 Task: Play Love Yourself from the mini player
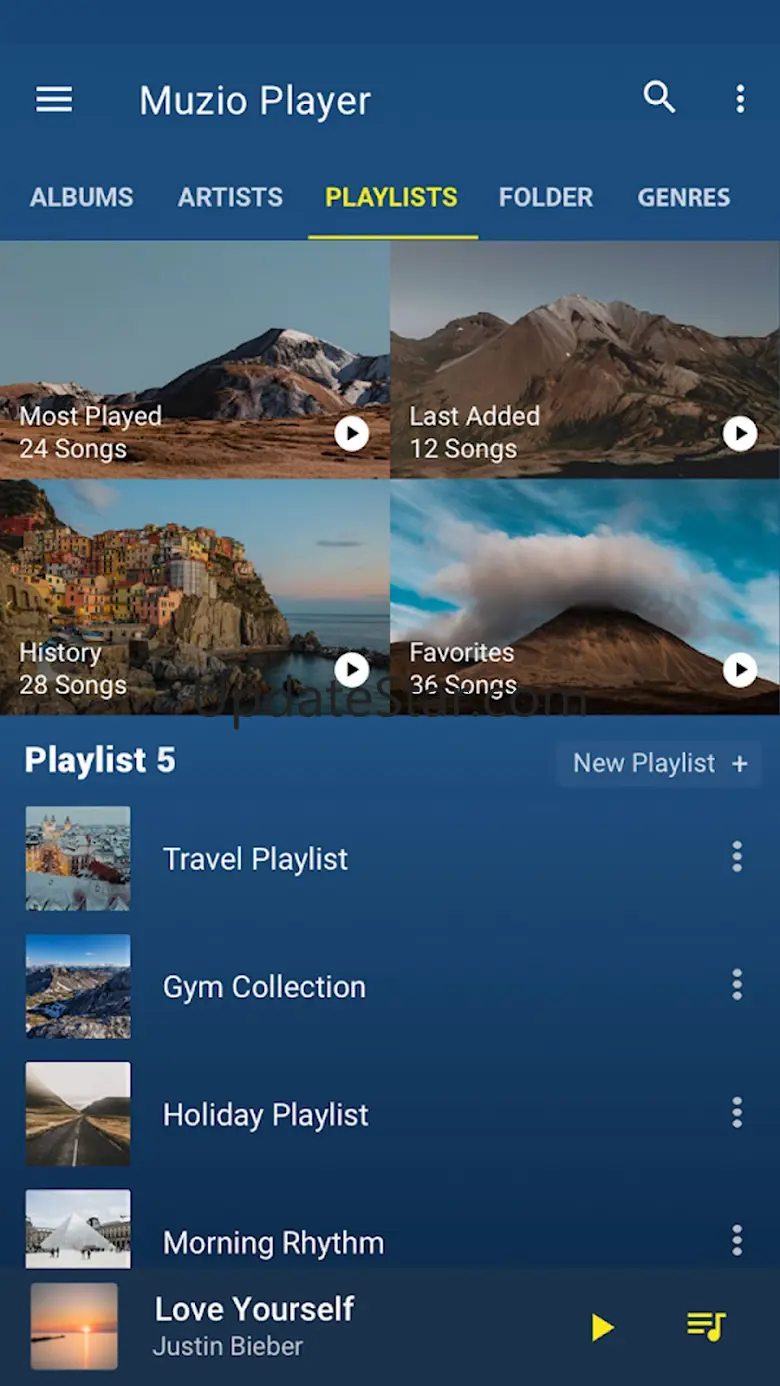(602, 1327)
